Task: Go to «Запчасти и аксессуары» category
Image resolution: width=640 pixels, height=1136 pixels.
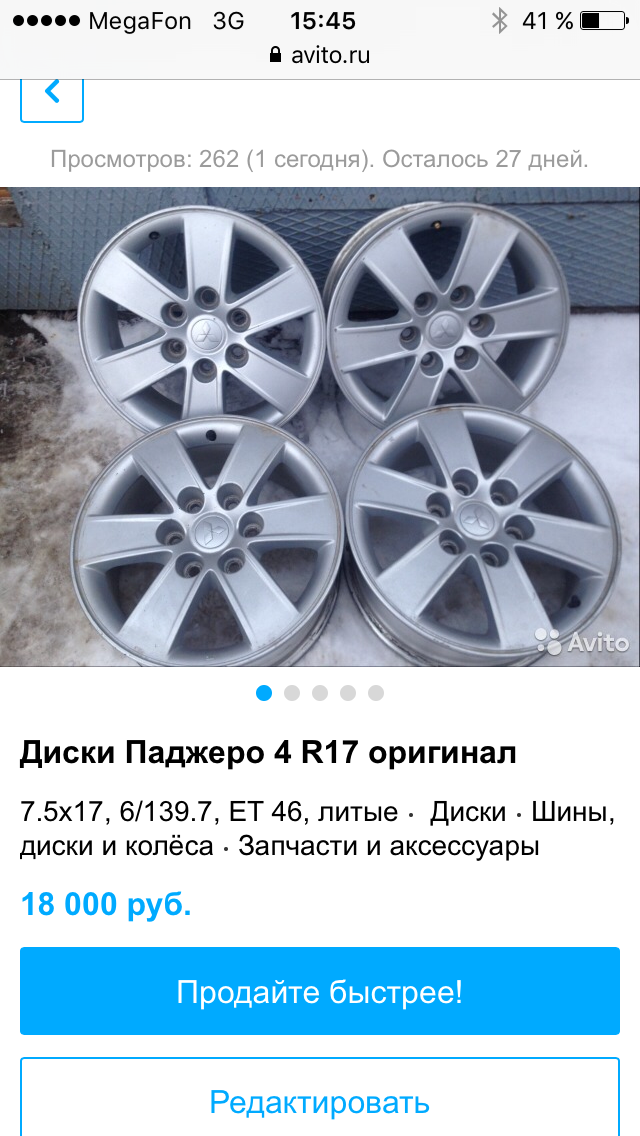Action: pyautogui.click(x=389, y=846)
